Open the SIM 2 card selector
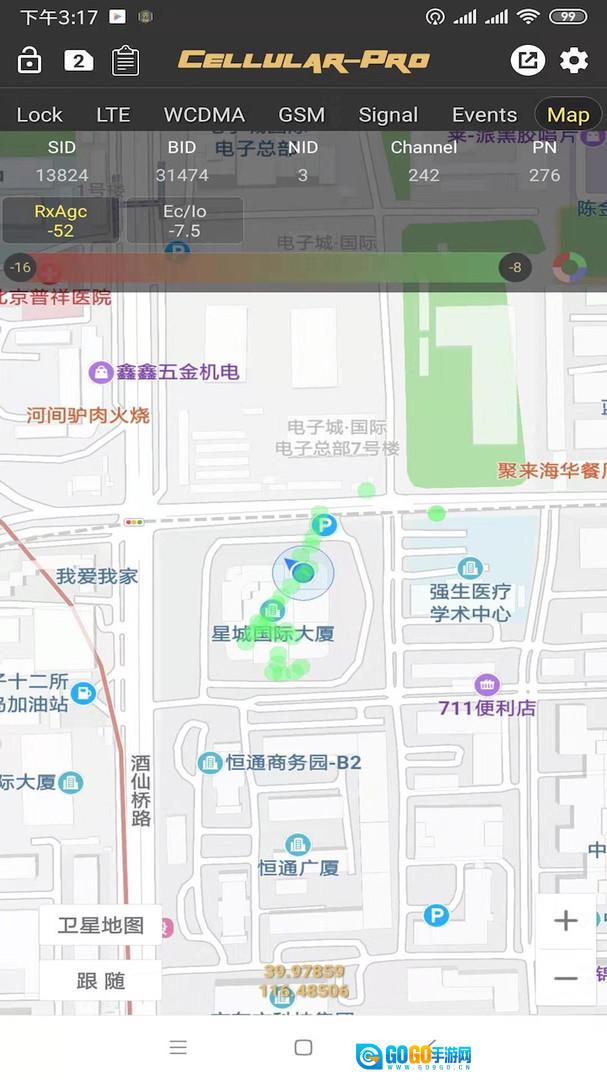Screen dimensions: 607x1080 (78, 61)
